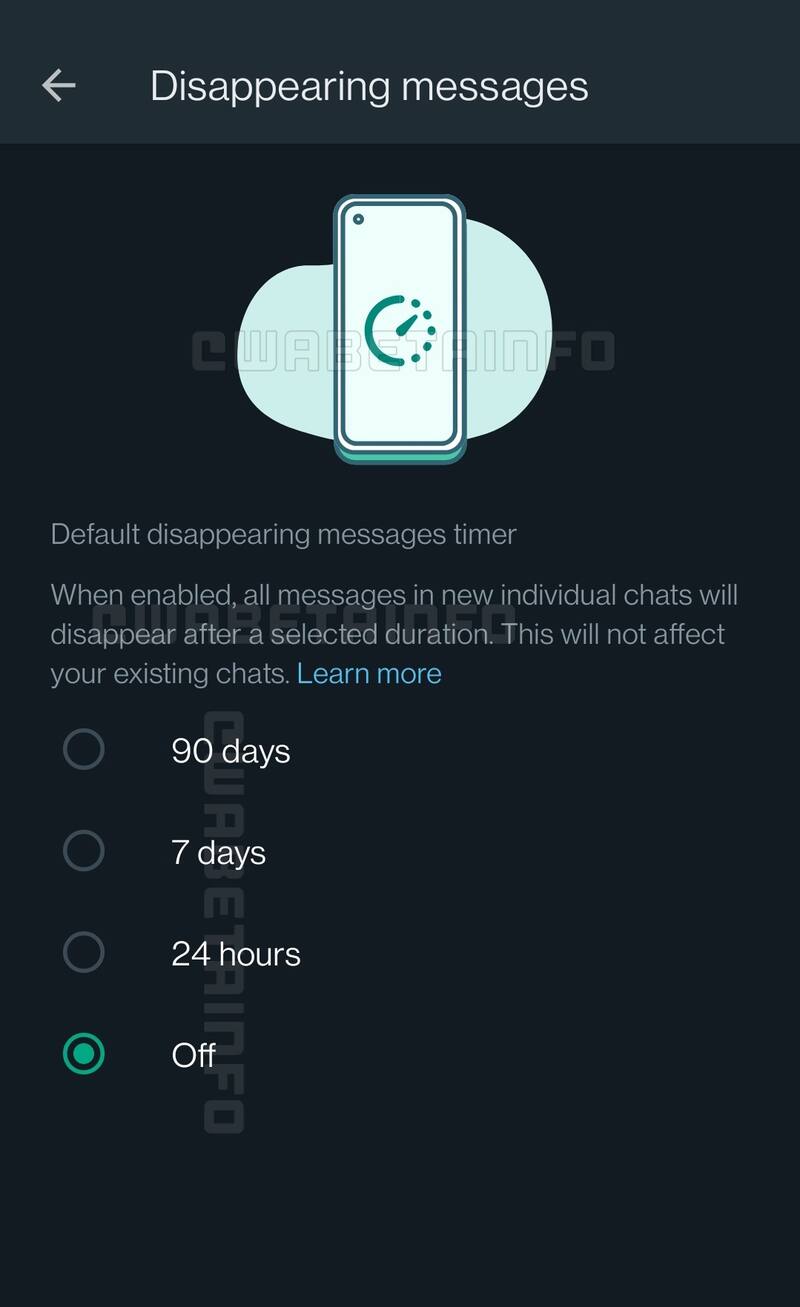Select the Off option
The width and height of the screenshot is (800, 1307).
(84, 1054)
